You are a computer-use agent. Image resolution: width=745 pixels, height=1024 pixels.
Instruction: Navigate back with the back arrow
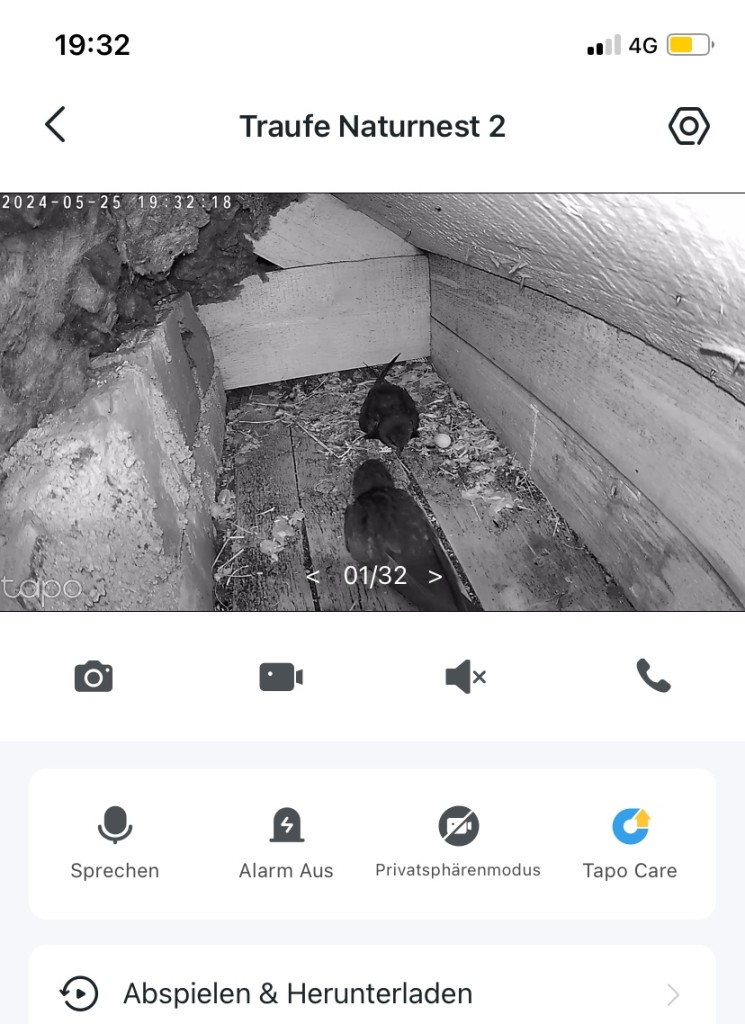click(x=55, y=126)
